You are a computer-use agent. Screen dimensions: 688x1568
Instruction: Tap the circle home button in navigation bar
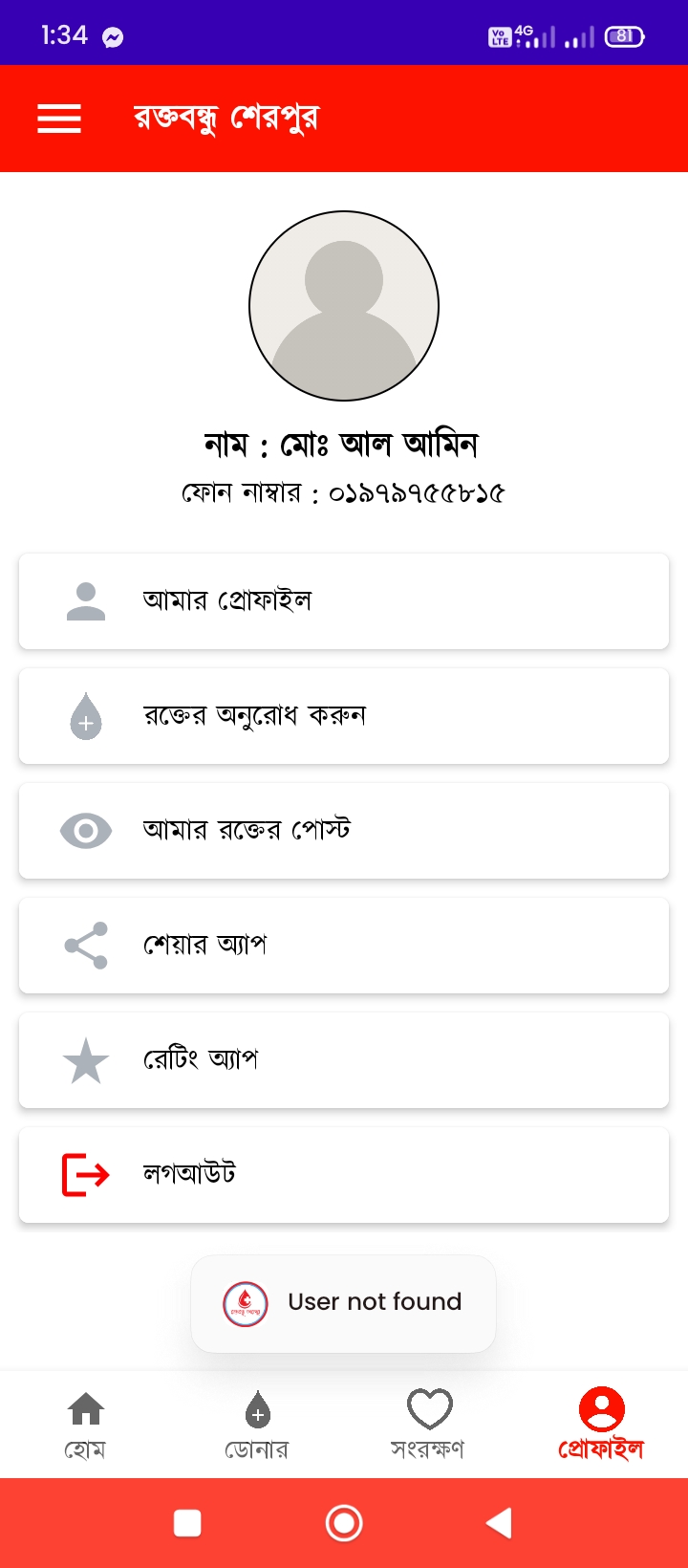coord(344,1523)
